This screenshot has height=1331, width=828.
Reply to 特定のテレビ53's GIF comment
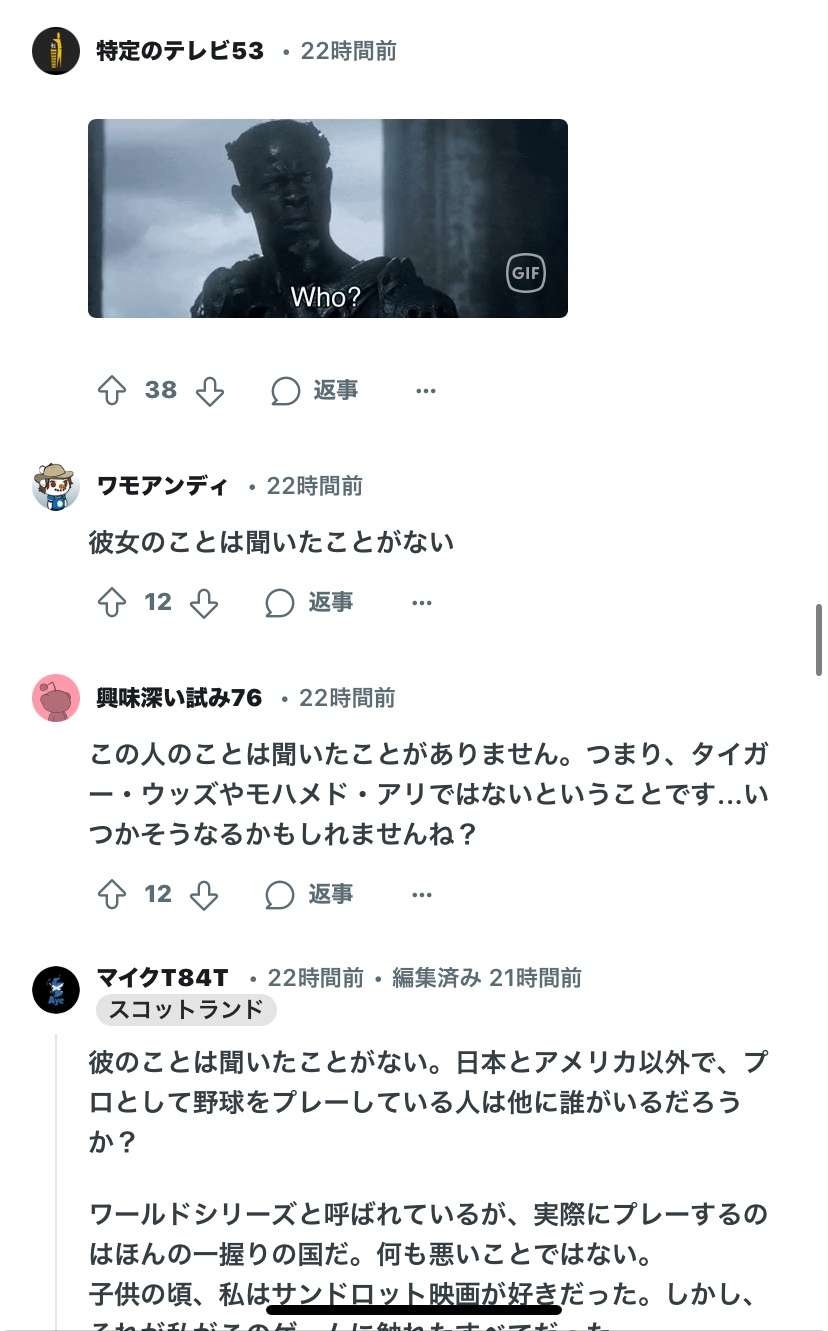pos(315,391)
